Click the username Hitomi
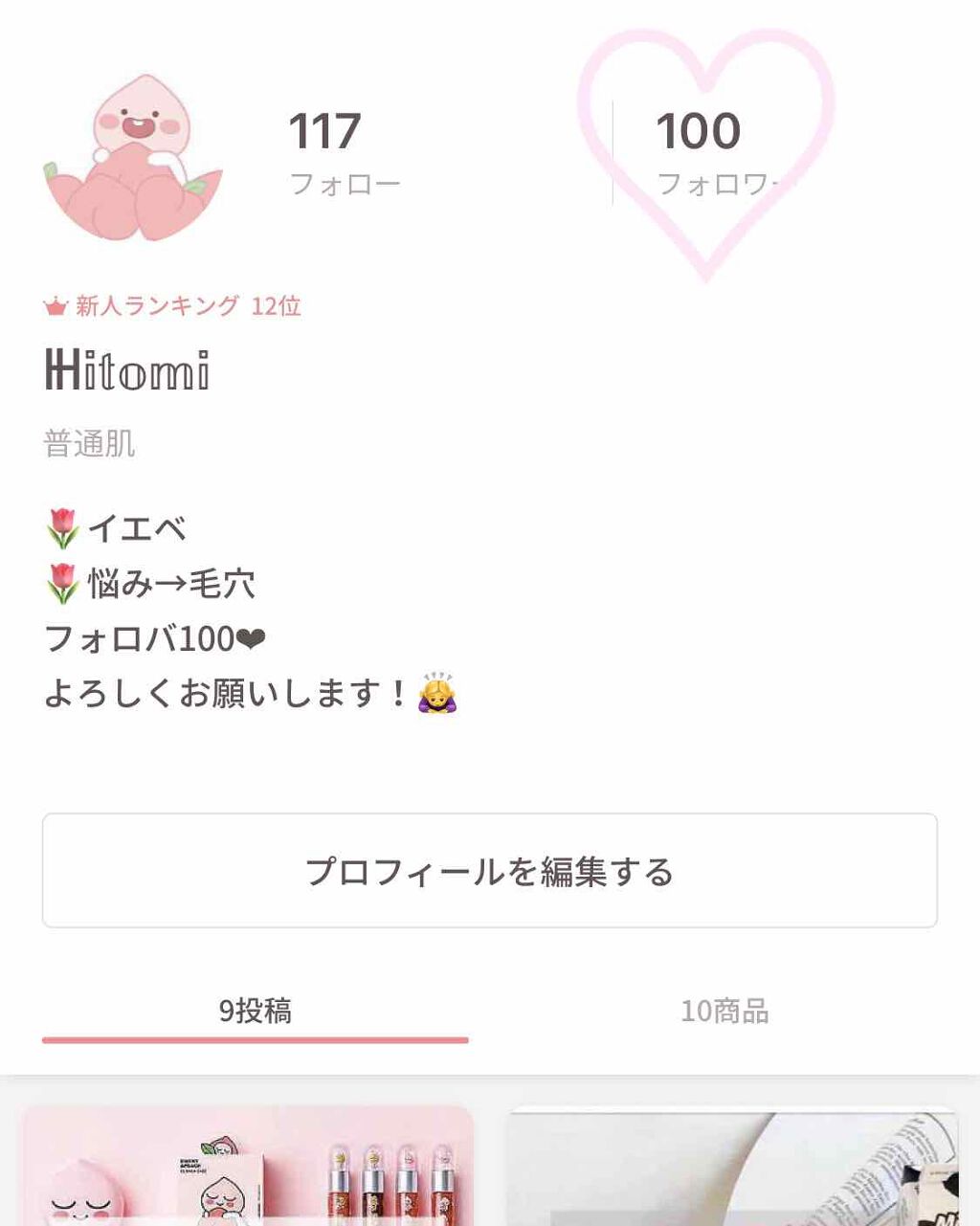Screen dimensions: 980x1226 [x=129, y=371]
